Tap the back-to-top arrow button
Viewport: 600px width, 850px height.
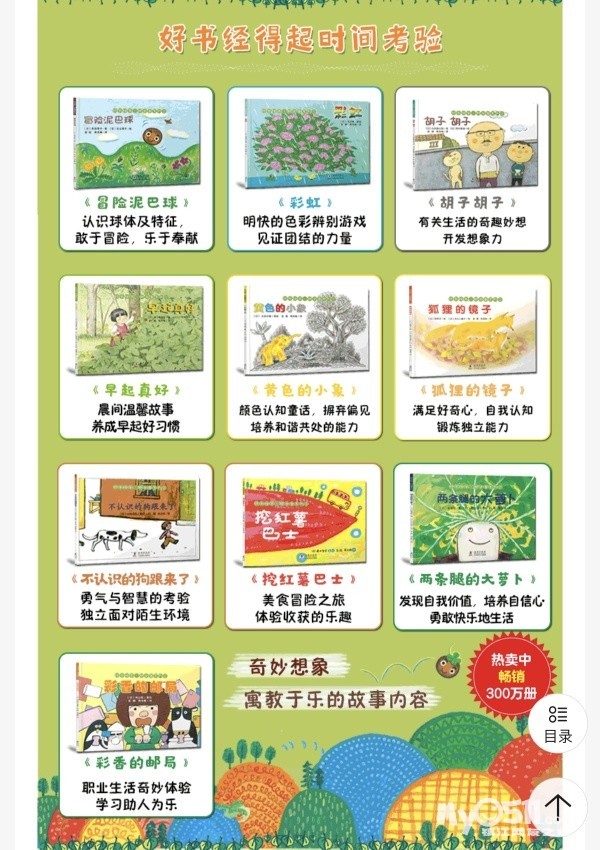click(x=557, y=806)
